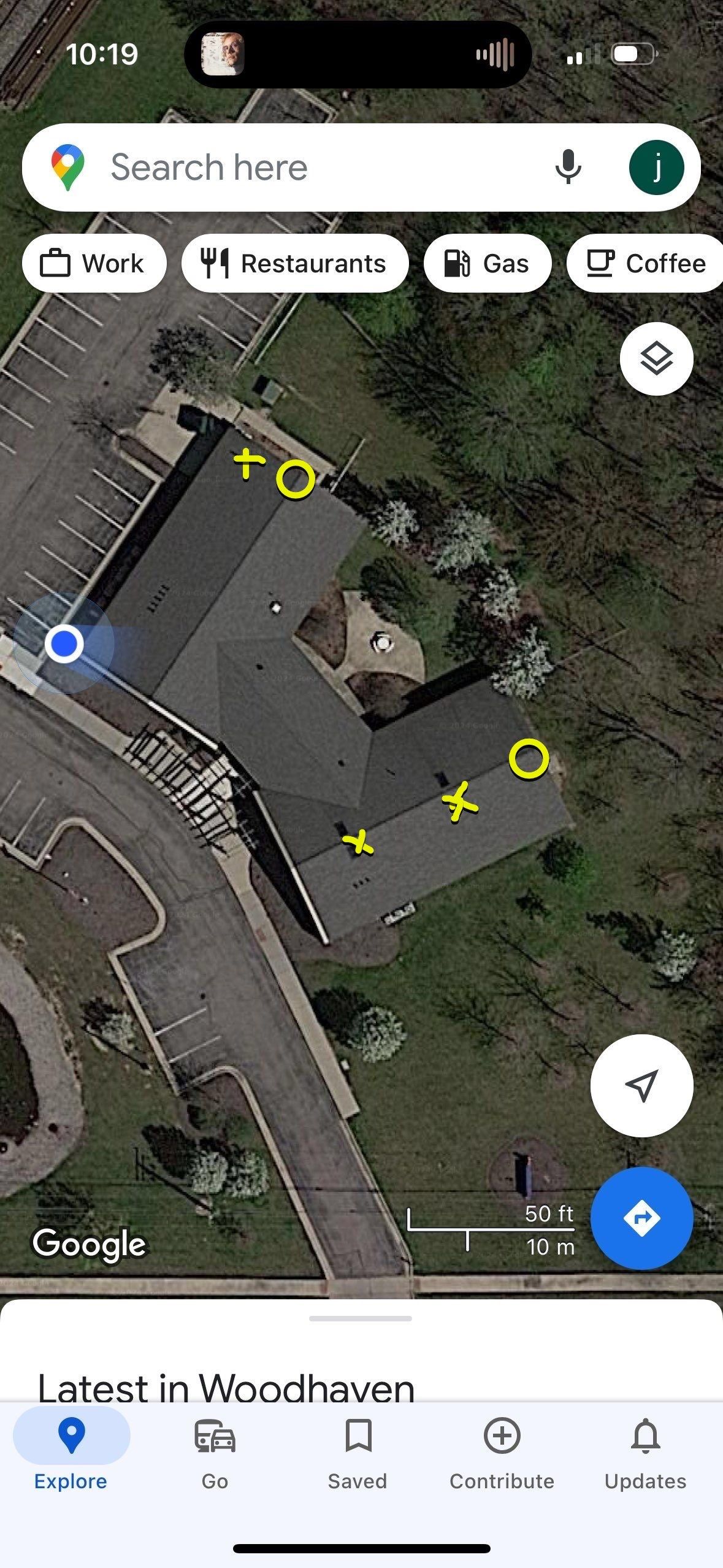Open the Dynamic Island now-playing activity
The width and height of the screenshot is (723, 1568).
(358, 54)
